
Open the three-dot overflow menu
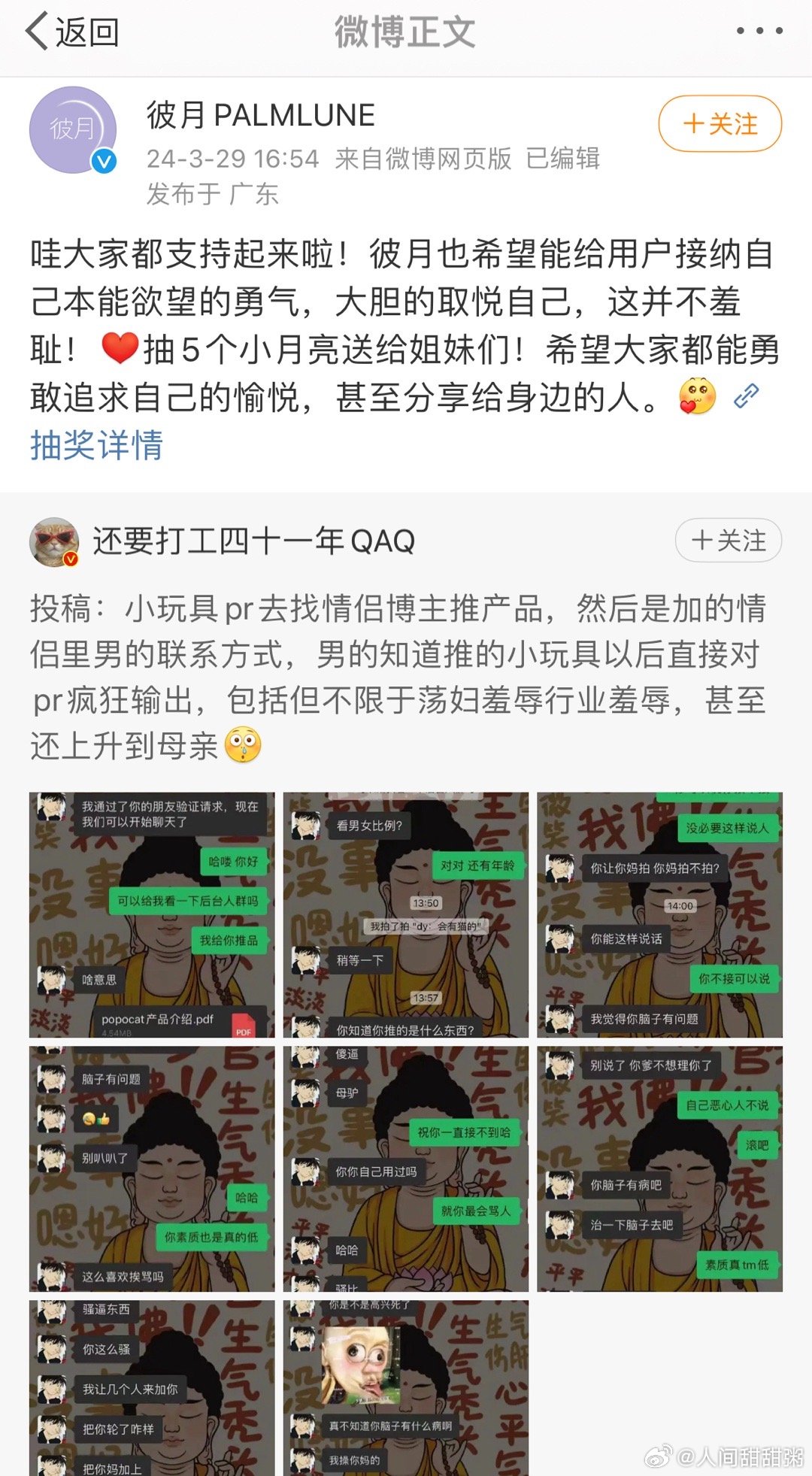[x=759, y=32]
